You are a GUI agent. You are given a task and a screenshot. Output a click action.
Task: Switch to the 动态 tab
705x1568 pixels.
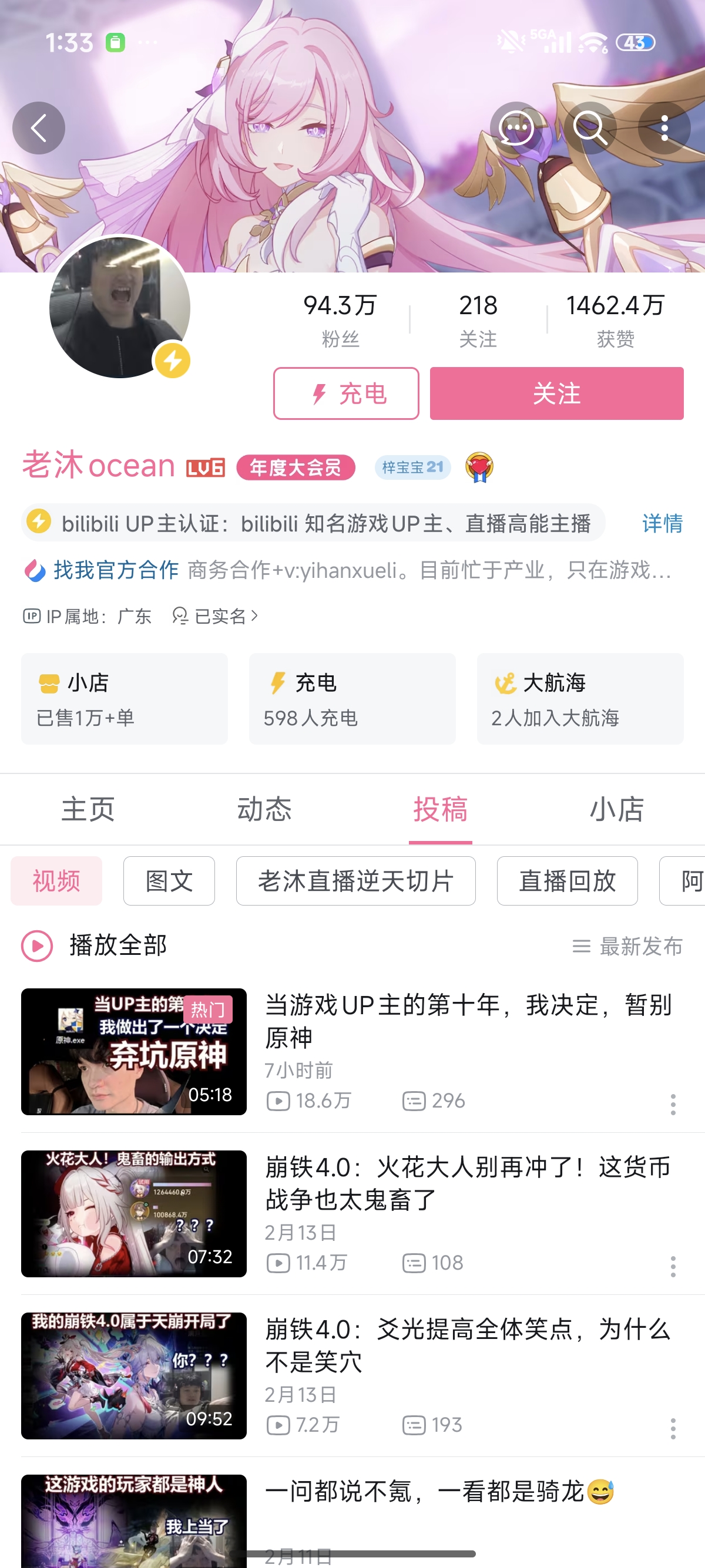click(x=264, y=809)
